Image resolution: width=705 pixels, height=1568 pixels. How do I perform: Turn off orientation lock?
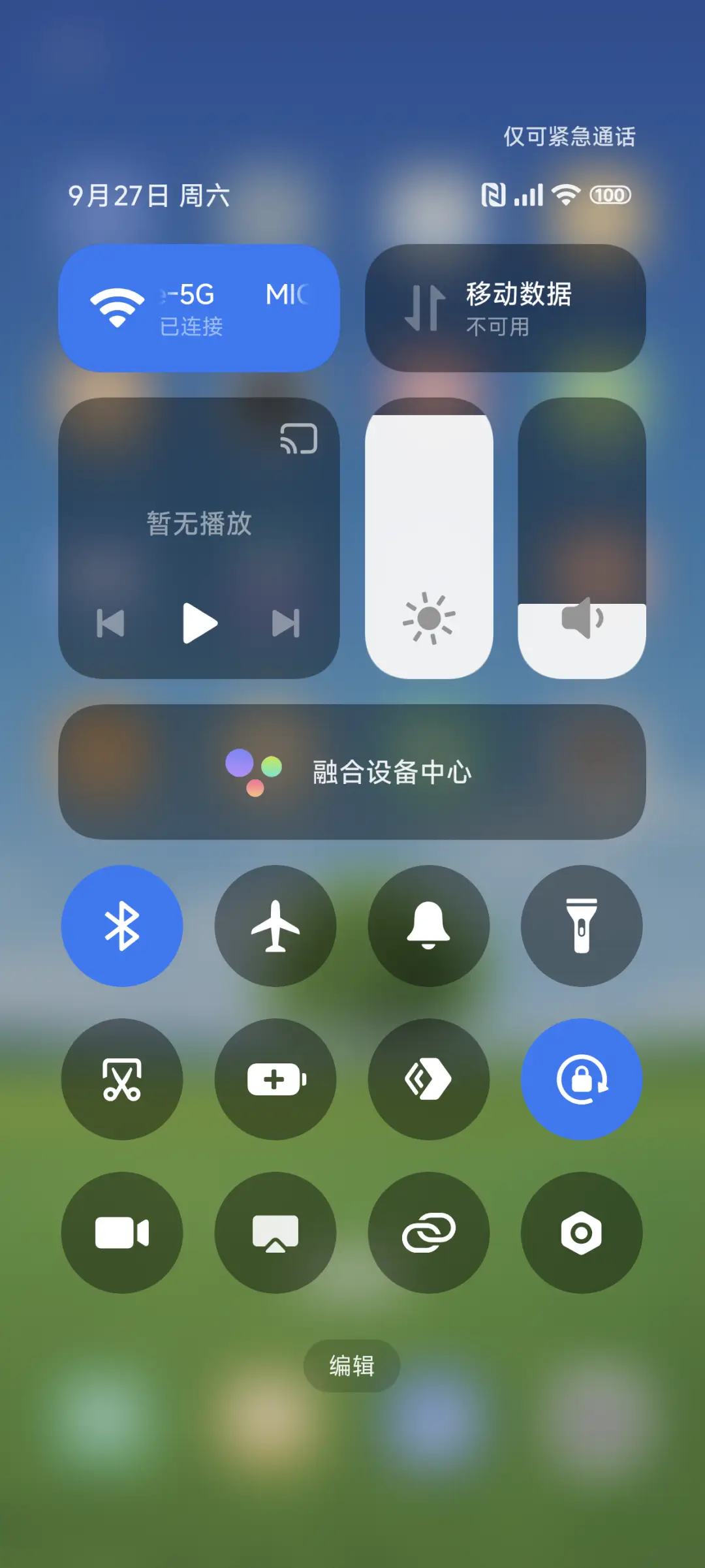point(581,1078)
